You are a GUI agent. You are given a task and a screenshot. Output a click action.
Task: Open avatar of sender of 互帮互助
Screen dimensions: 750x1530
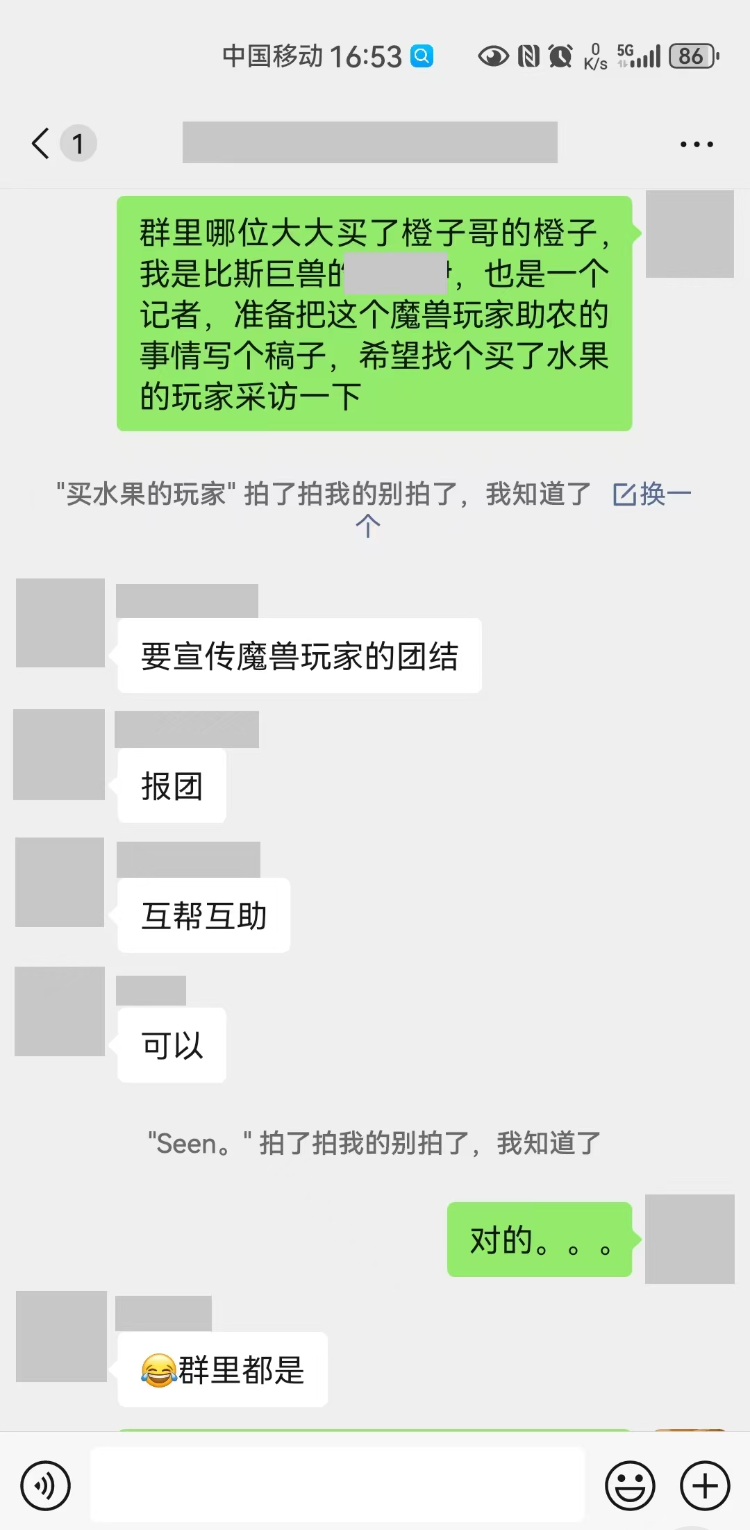(x=59, y=882)
